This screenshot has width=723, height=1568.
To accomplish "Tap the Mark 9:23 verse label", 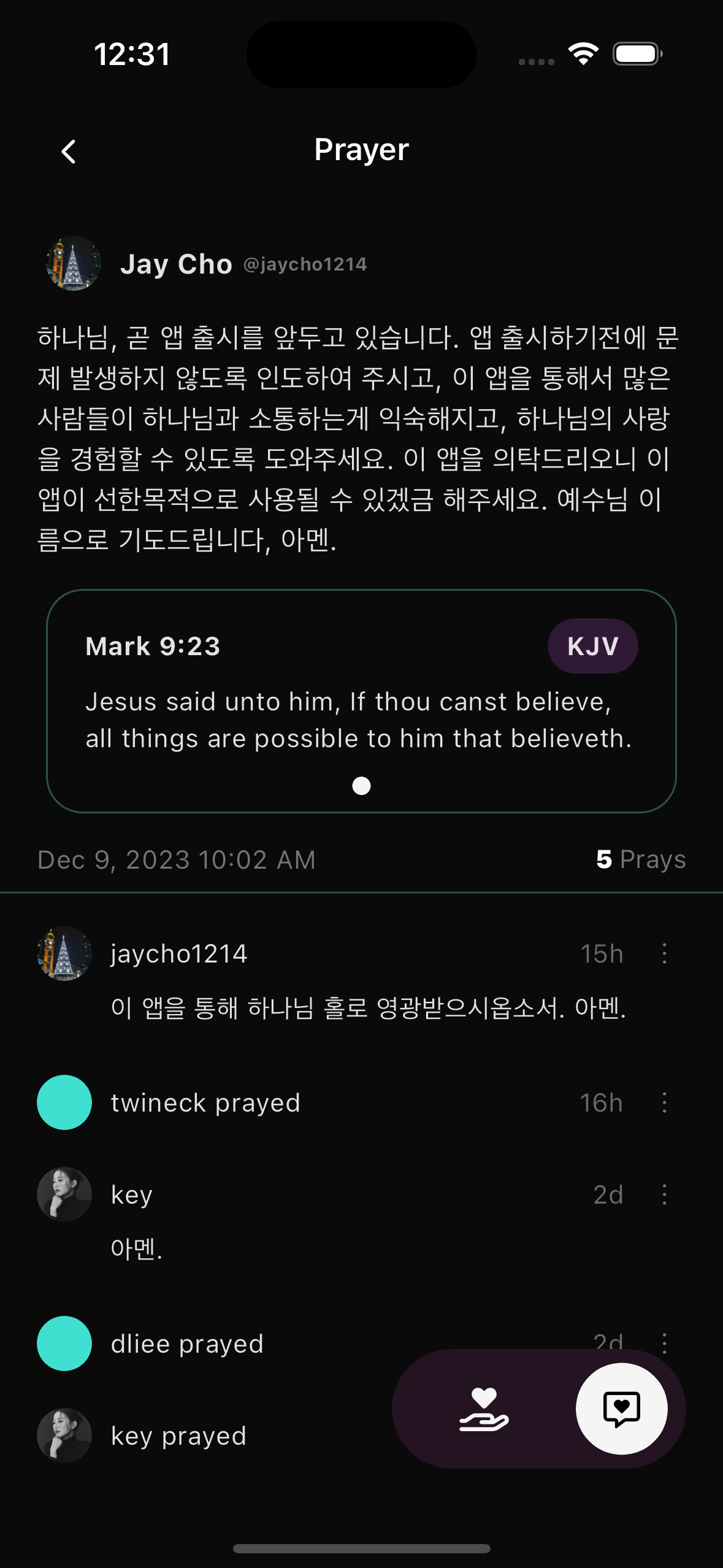I will tap(153, 645).
